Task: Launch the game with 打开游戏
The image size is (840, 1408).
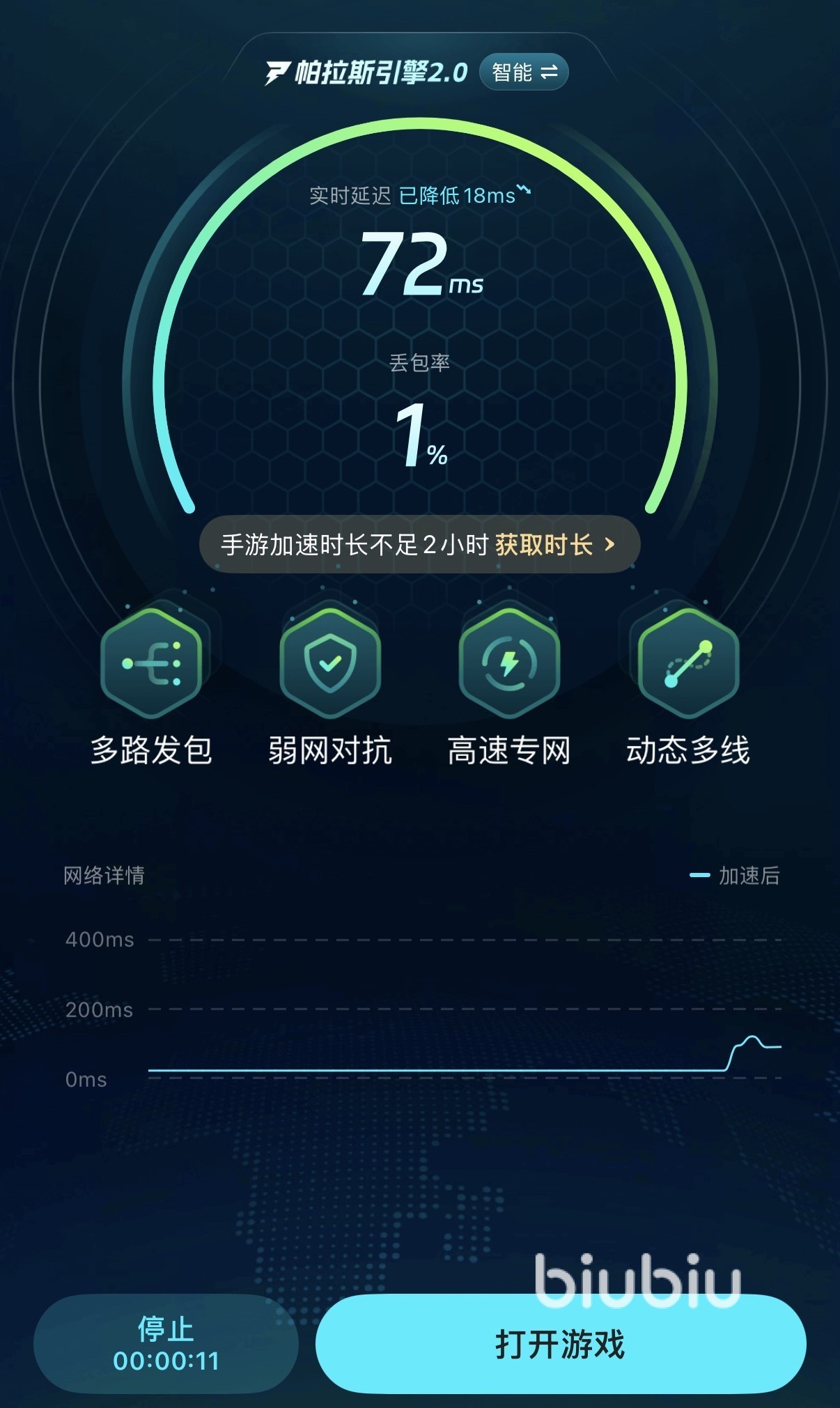Action: 560,1343
